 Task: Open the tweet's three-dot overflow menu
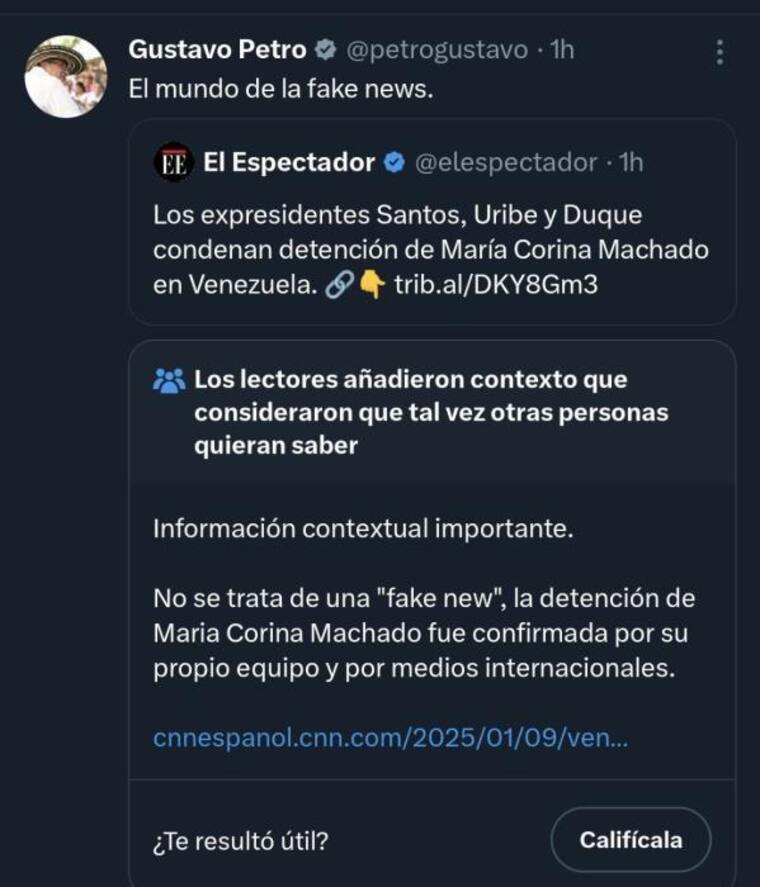pyautogui.click(x=719, y=52)
